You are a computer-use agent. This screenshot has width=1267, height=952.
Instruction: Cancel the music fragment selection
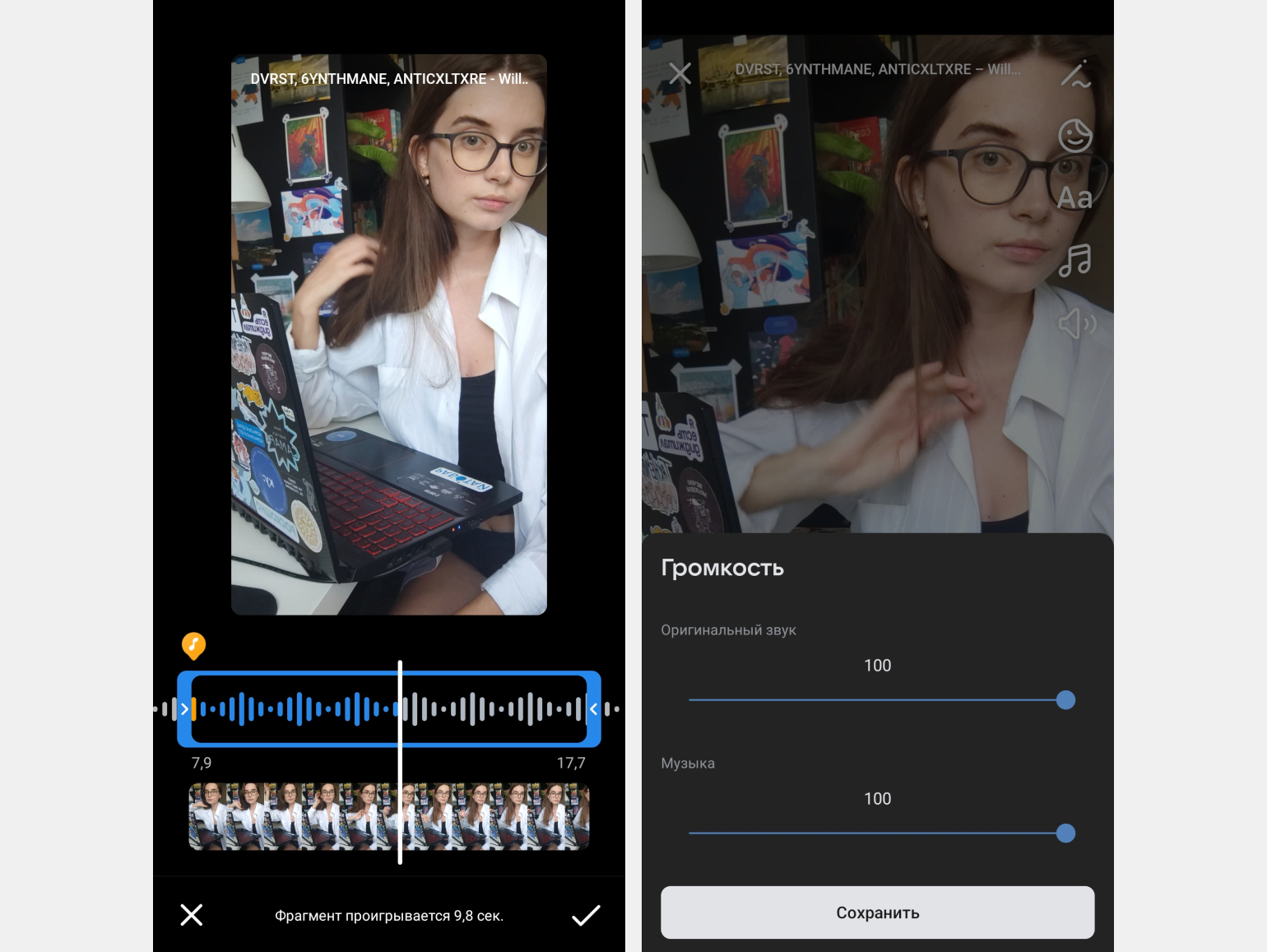click(192, 915)
